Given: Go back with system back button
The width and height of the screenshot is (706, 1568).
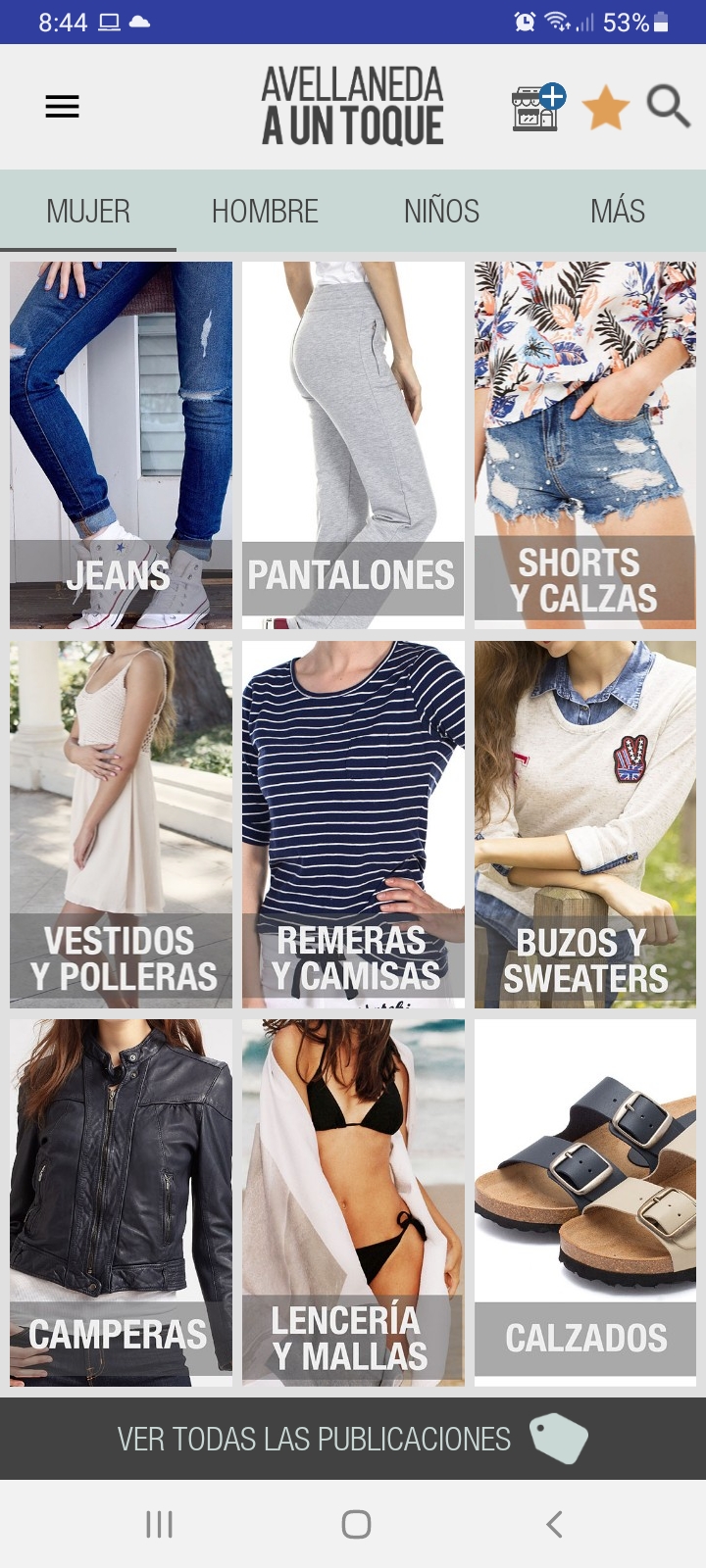Looking at the screenshot, I should 554,1524.
